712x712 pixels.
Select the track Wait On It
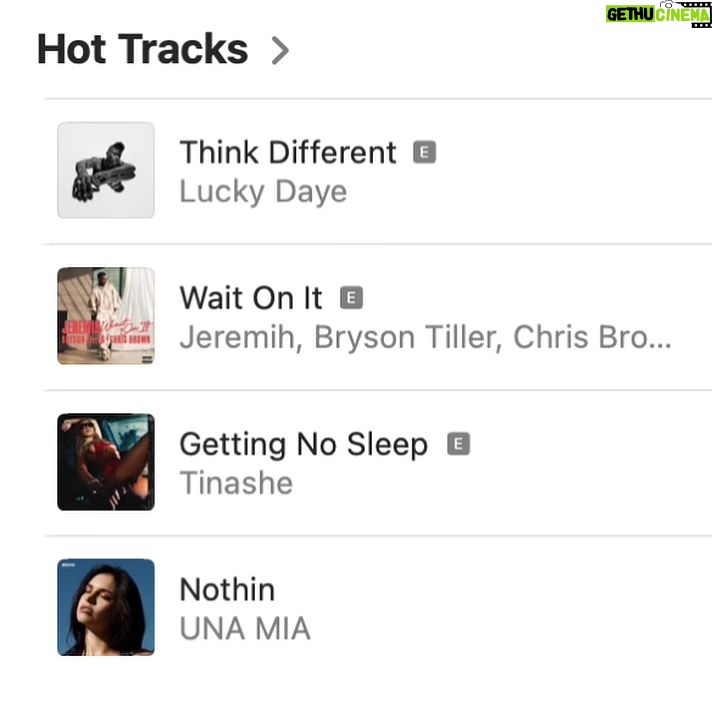pos(251,298)
